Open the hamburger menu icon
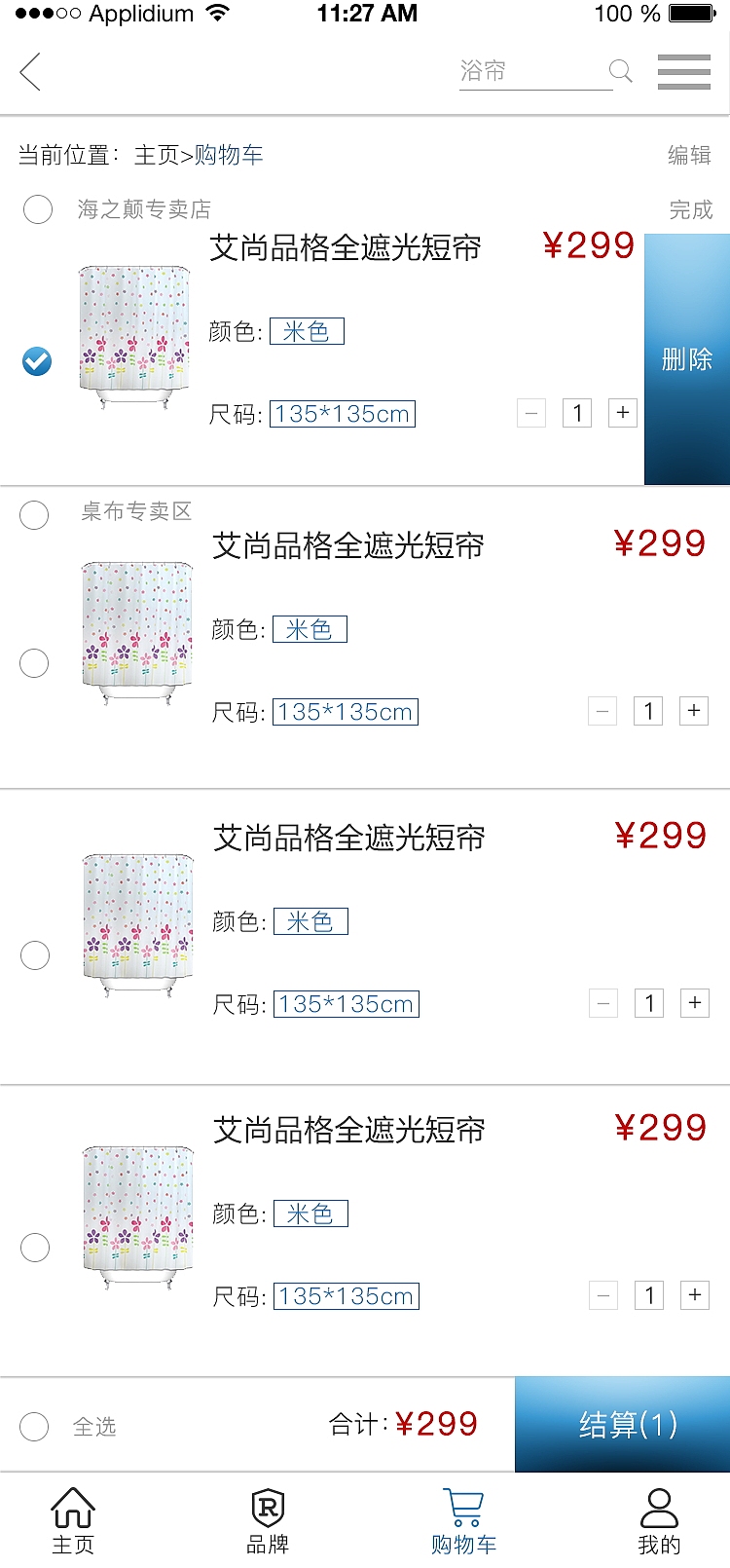 click(684, 71)
